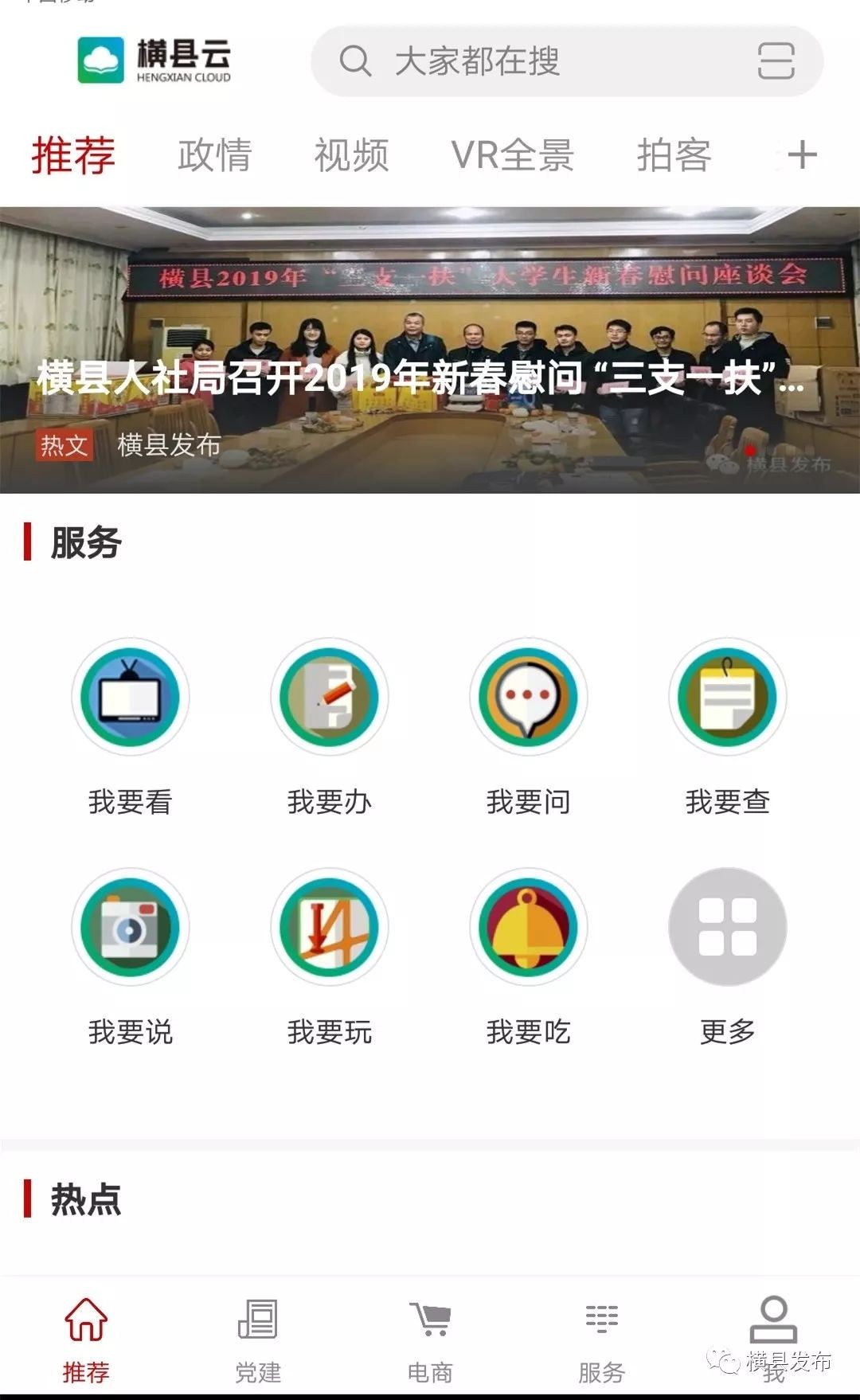Open the VR全景 tab

pos(512,154)
